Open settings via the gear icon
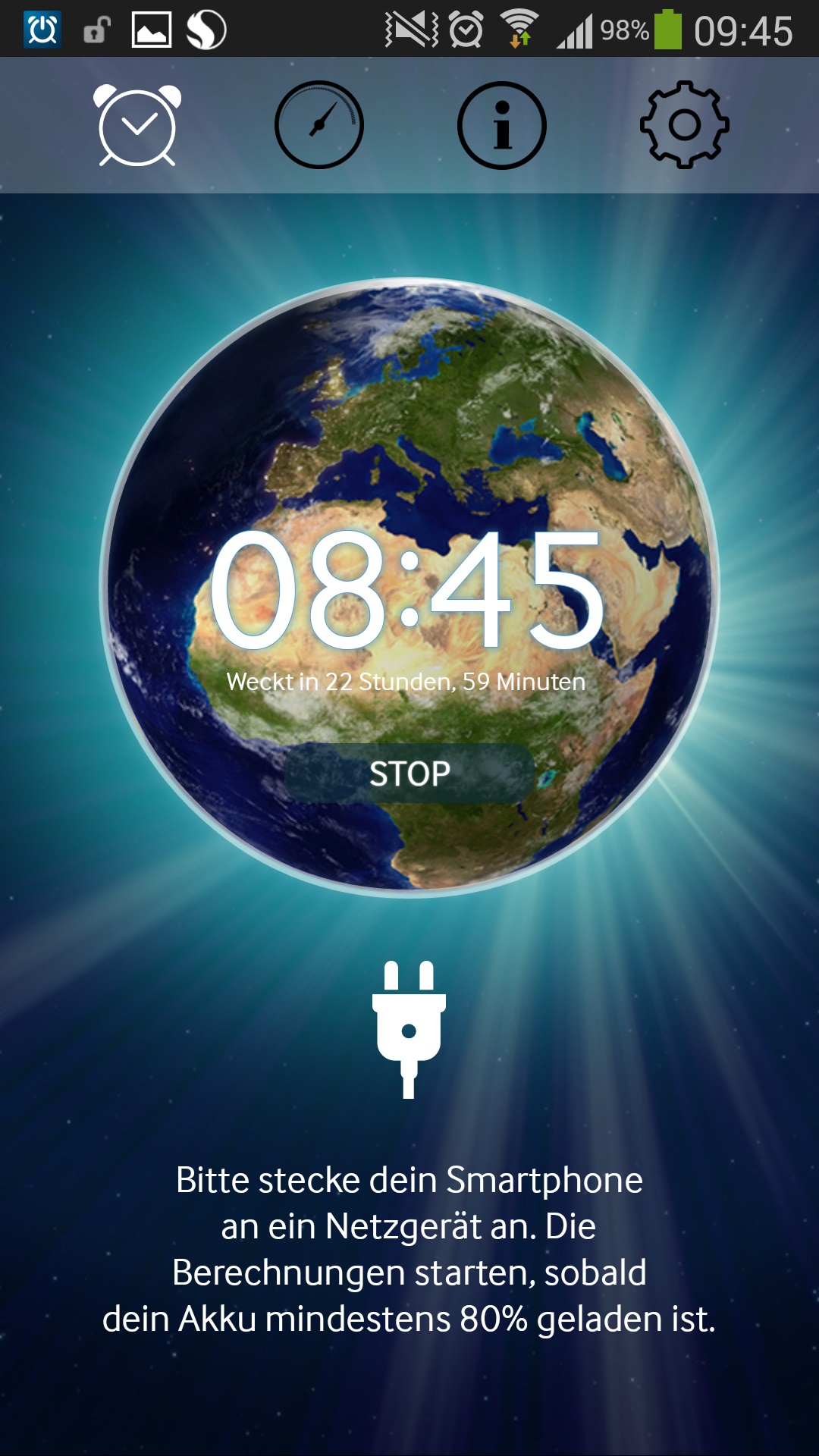 (x=685, y=124)
